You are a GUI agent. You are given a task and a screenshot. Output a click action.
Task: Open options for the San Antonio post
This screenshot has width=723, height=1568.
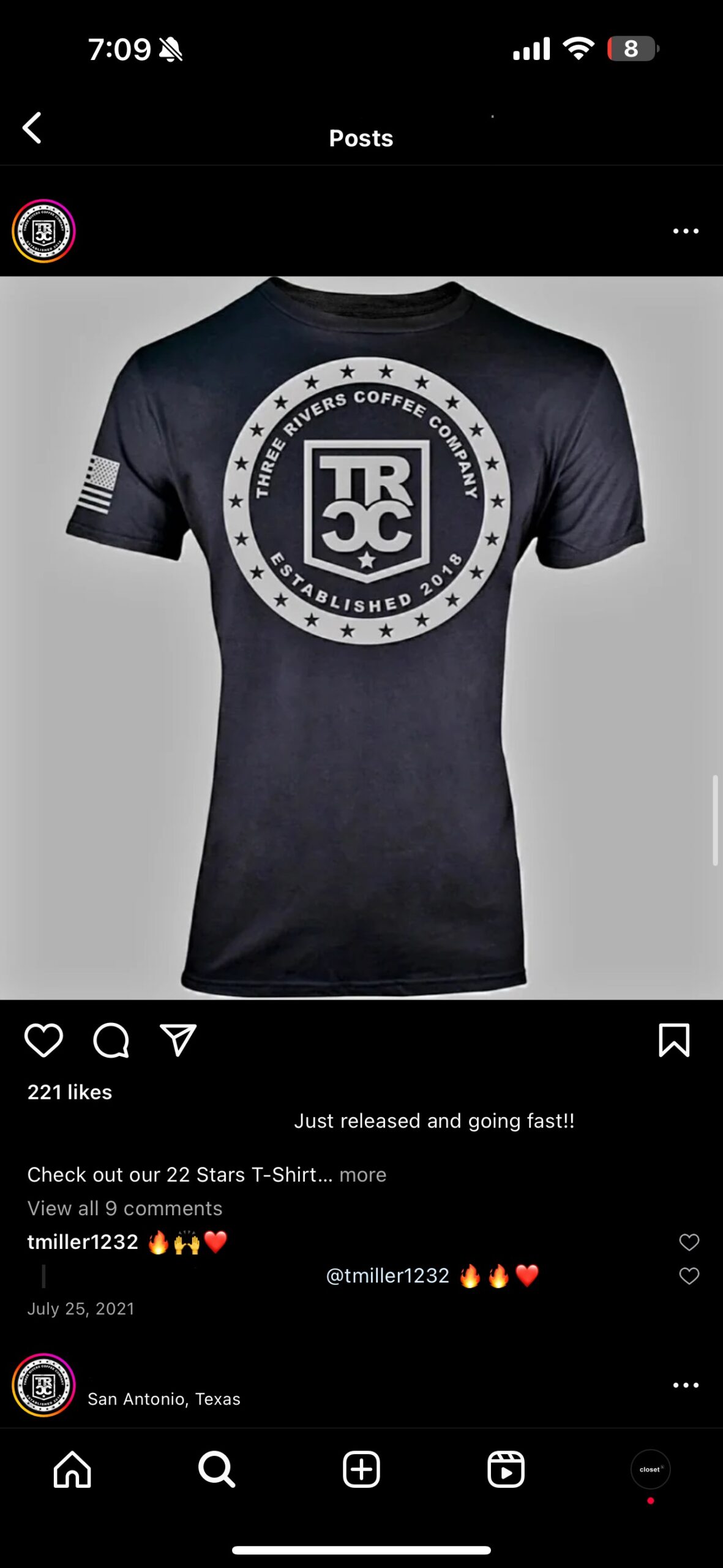[x=685, y=1385]
